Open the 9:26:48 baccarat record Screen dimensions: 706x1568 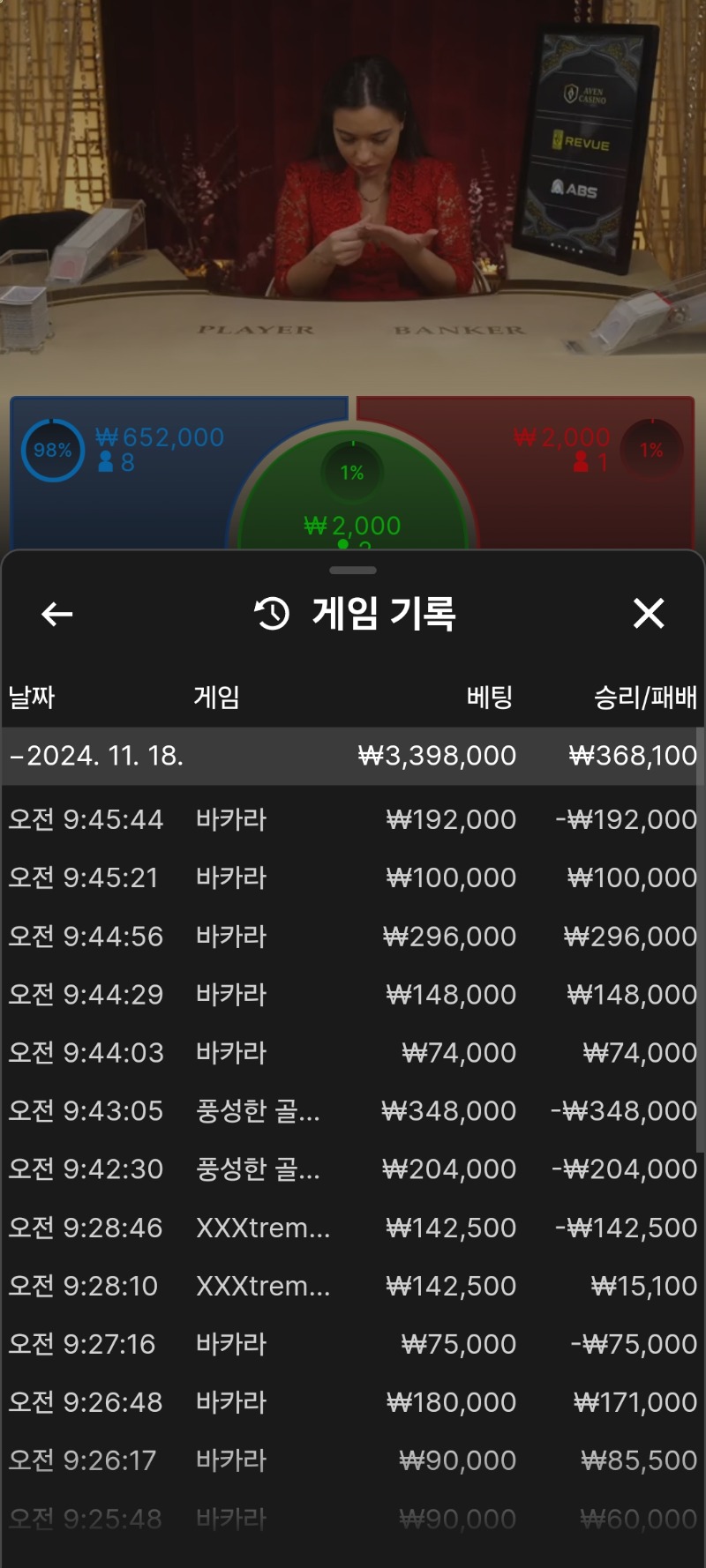coord(352,1402)
